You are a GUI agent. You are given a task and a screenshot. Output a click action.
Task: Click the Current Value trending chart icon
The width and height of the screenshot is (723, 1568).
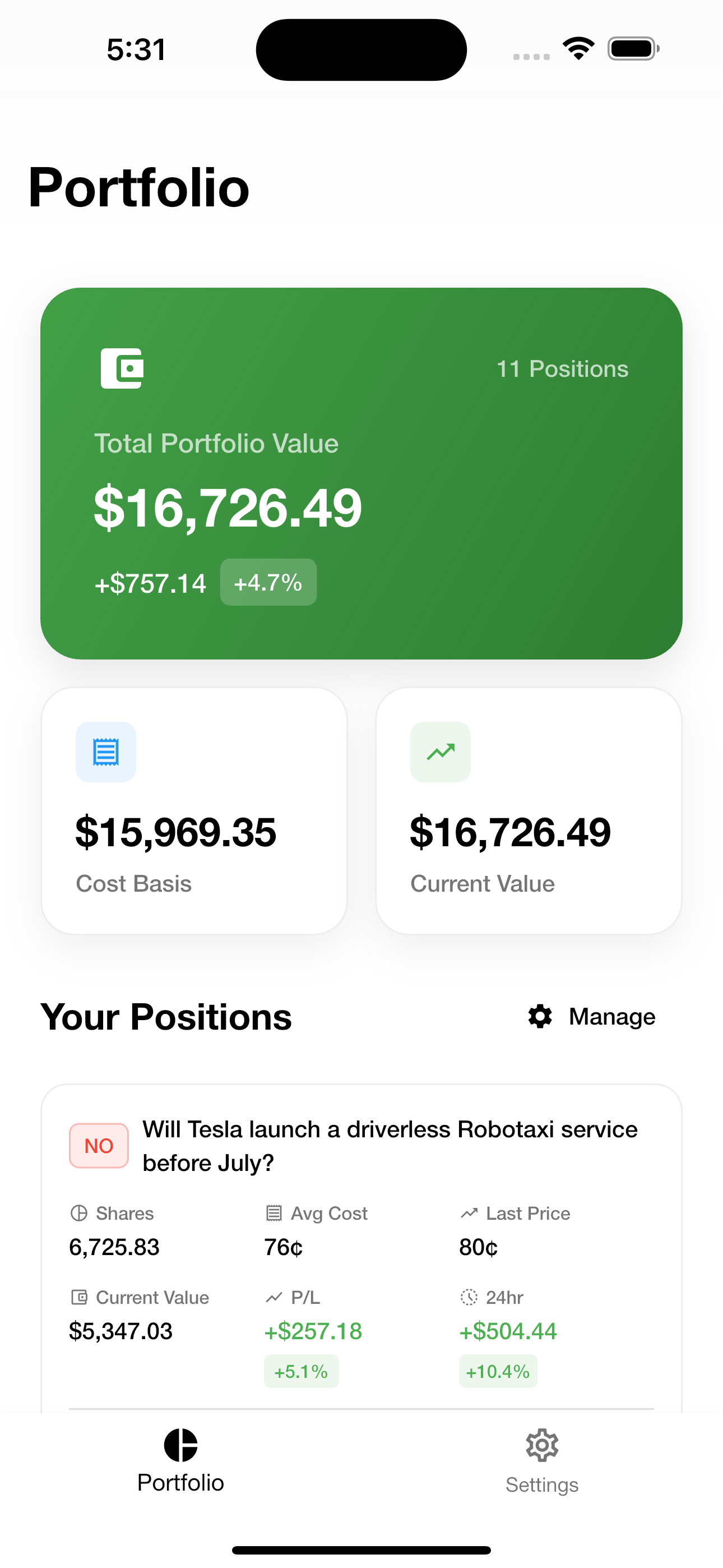440,753
